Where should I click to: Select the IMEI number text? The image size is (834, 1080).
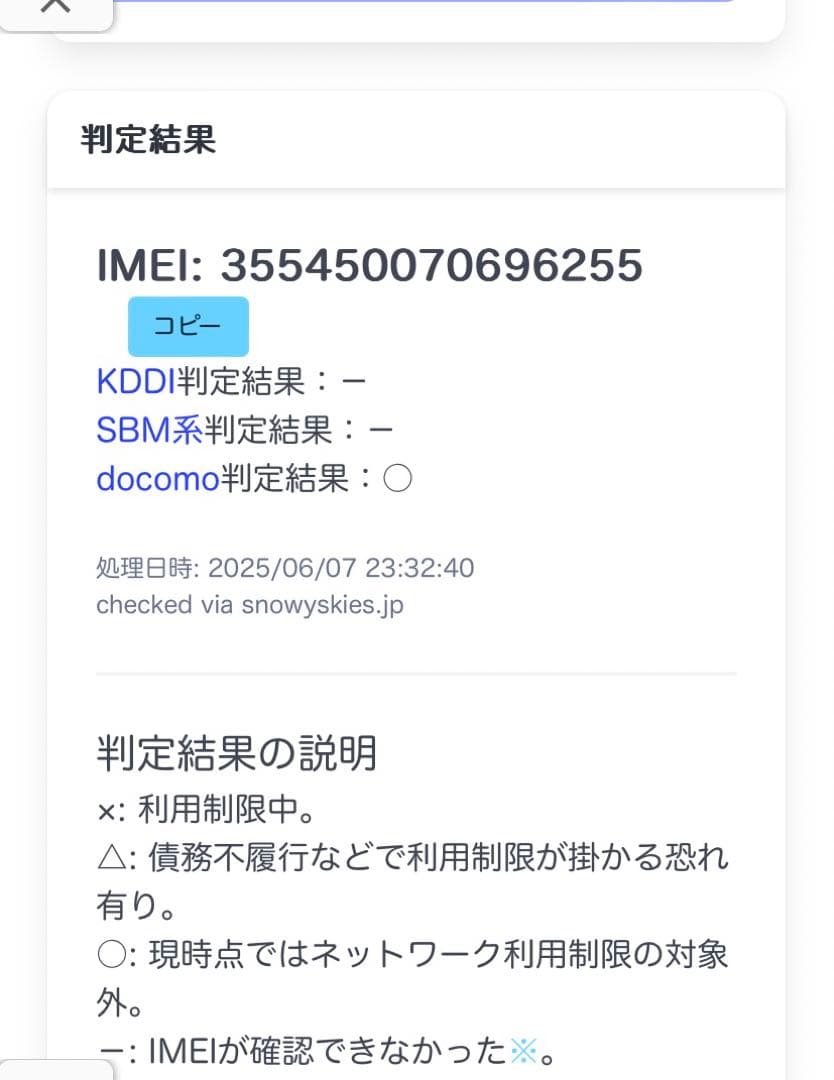click(372, 265)
